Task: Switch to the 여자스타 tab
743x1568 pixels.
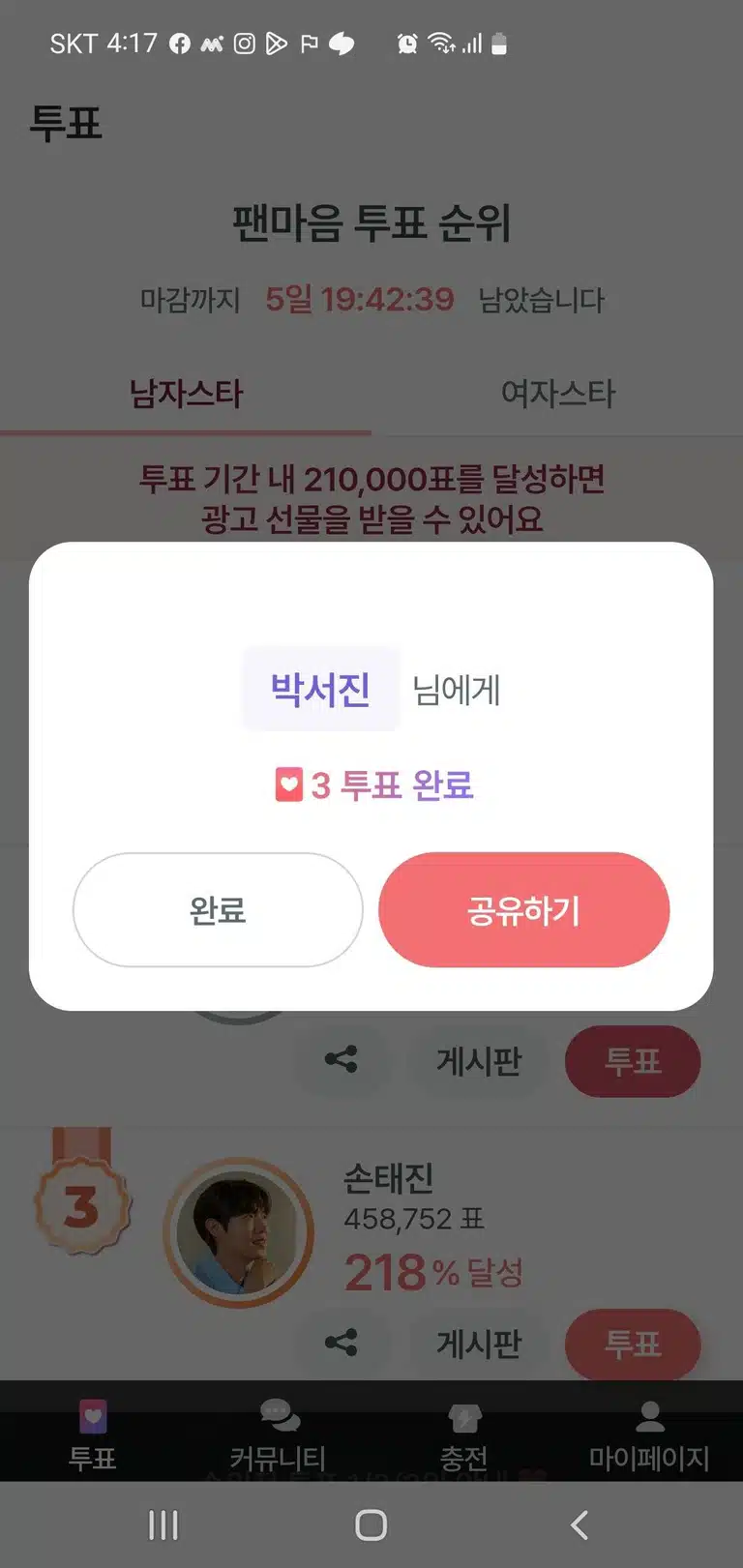Action: click(x=557, y=394)
